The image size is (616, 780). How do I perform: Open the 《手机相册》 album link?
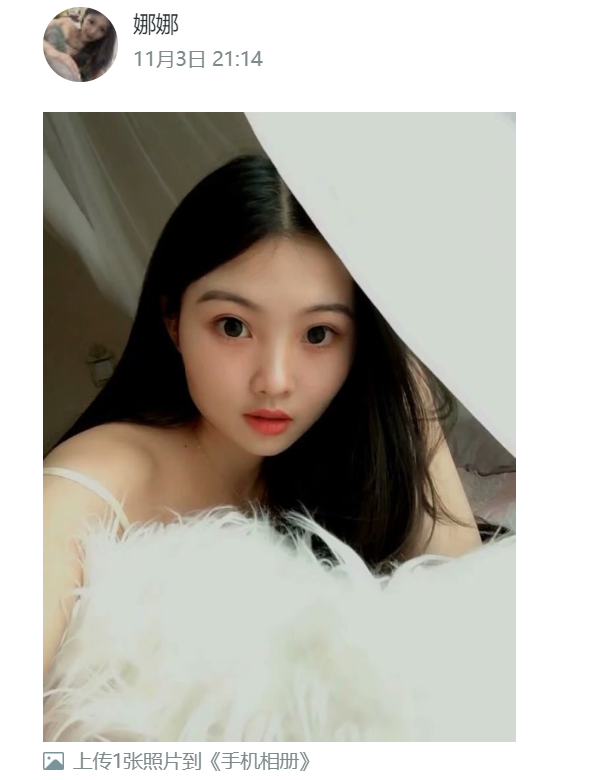point(260,761)
